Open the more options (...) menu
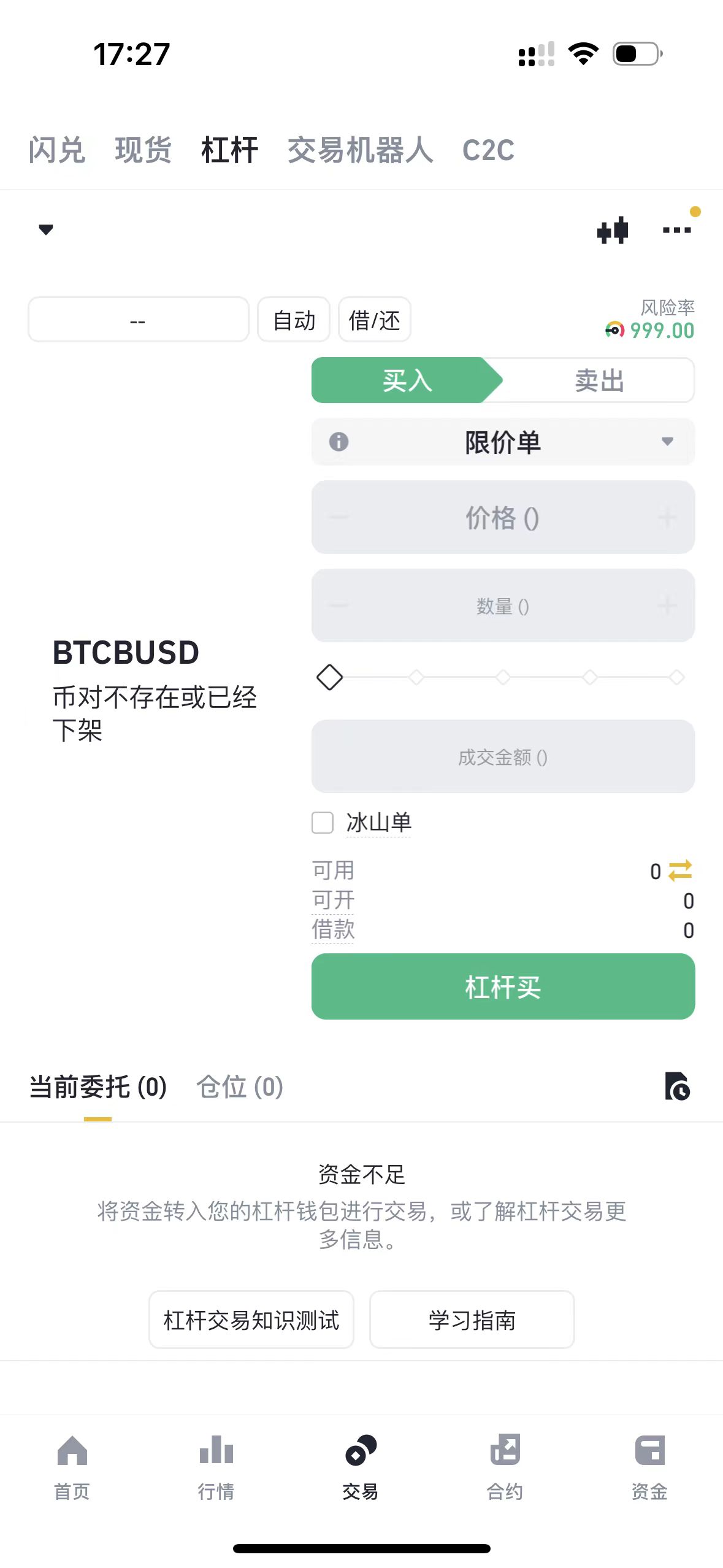Viewport: 723px width, 1568px height. (676, 230)
